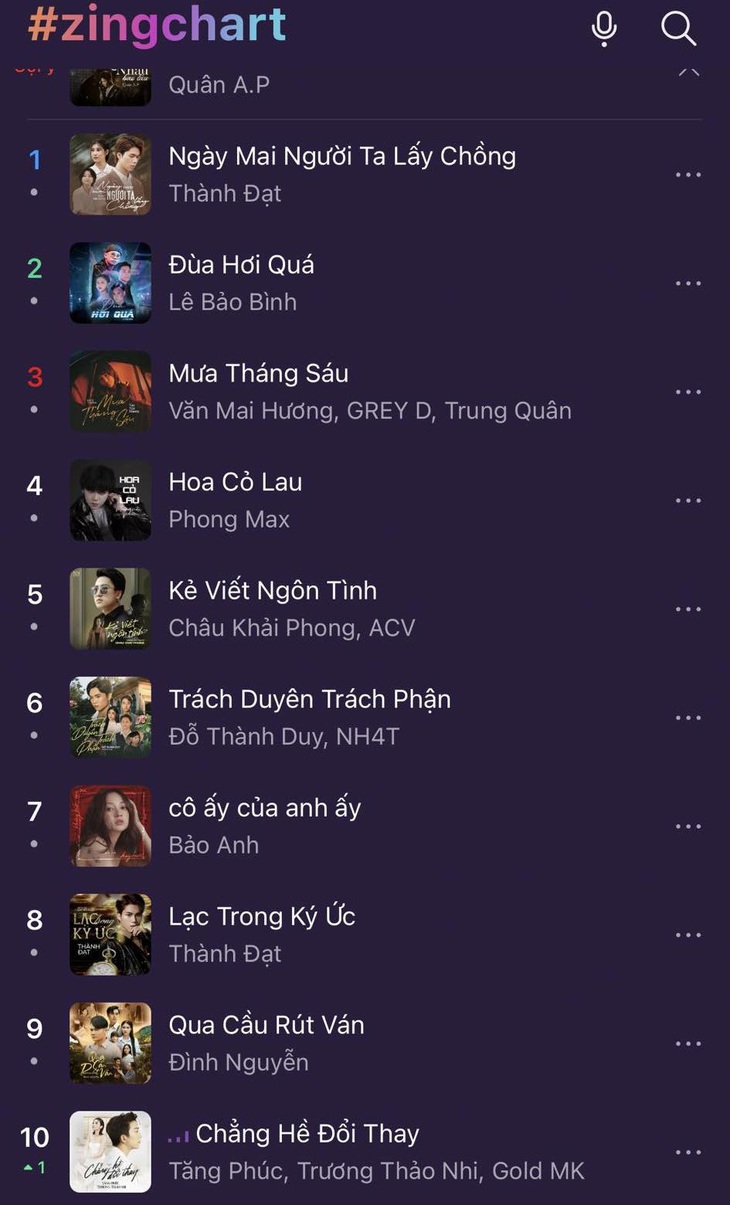Screen dimensions: 730x1205
Task: Click the rank change dot next to number 4
Action: point(35,519)
